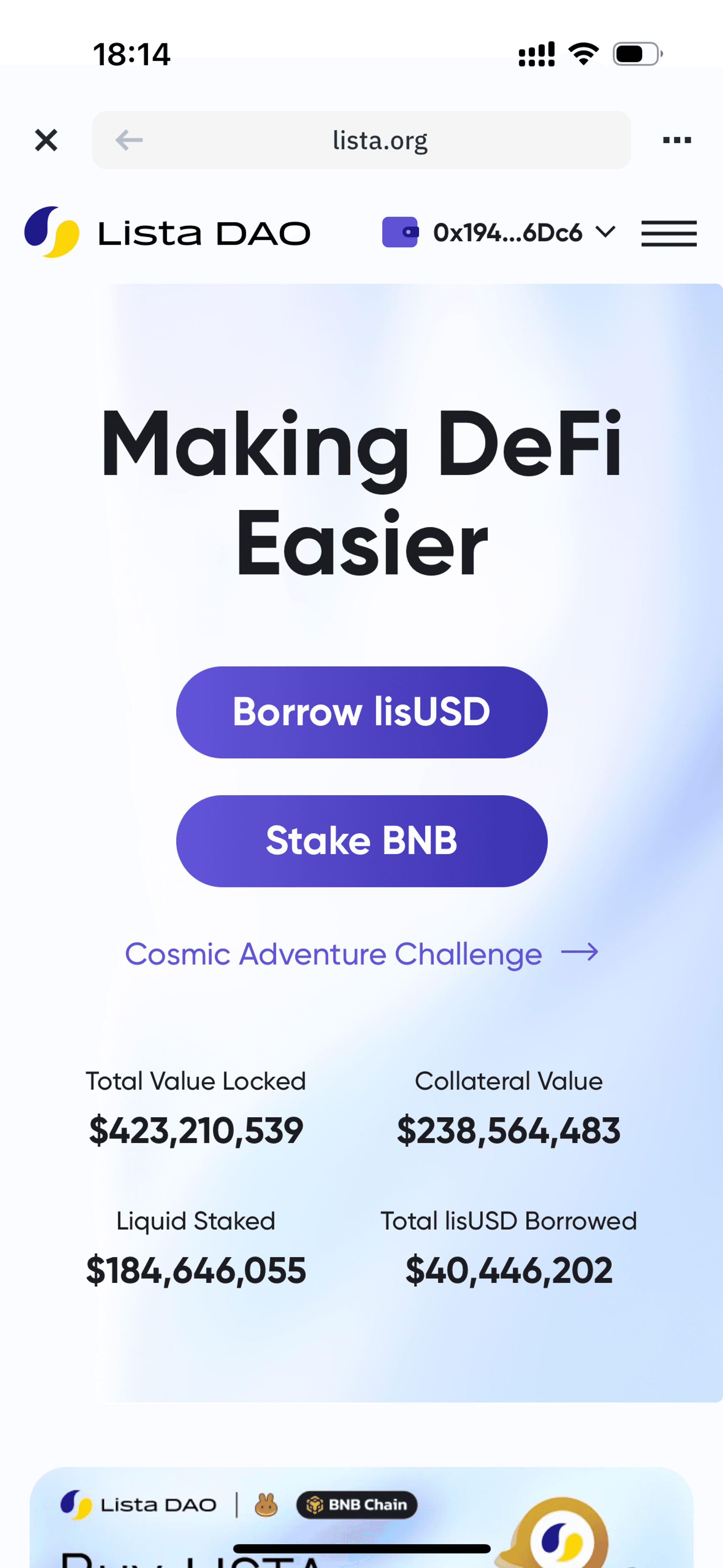Screen dimensions: 723x1568
Task: Select the Stake BNB button
Action: point(361,841)
